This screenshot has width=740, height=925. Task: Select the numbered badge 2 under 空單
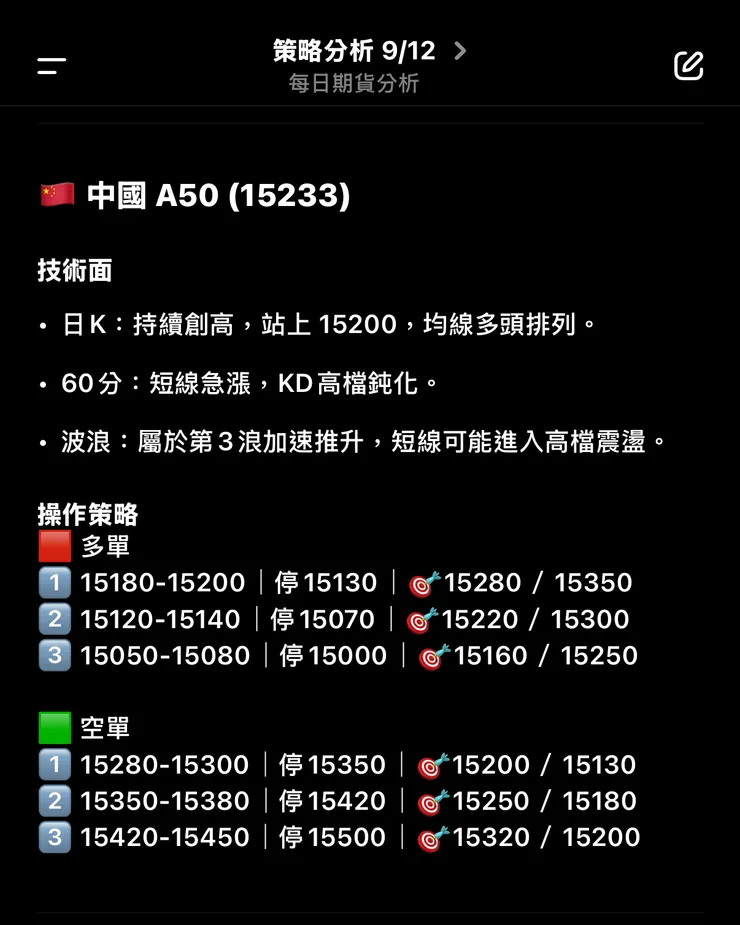click(x=54, y=801)
